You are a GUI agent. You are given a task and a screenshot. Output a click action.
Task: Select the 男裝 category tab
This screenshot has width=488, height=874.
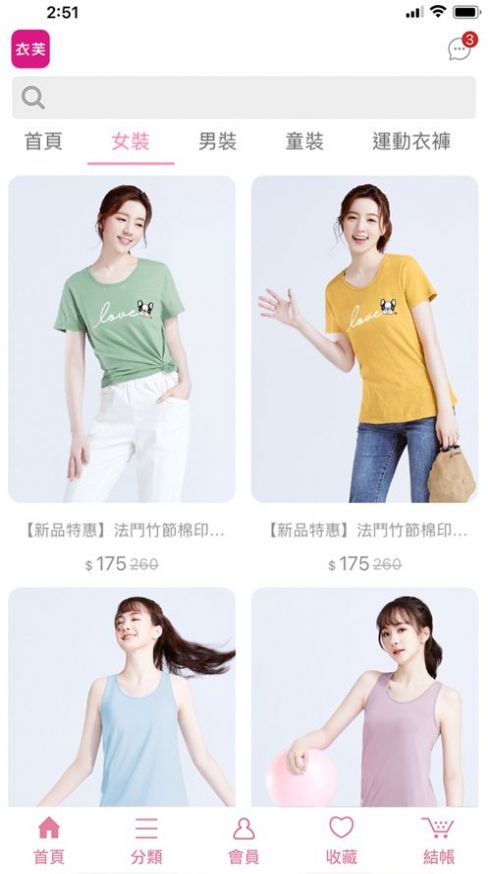click(218, 142)
